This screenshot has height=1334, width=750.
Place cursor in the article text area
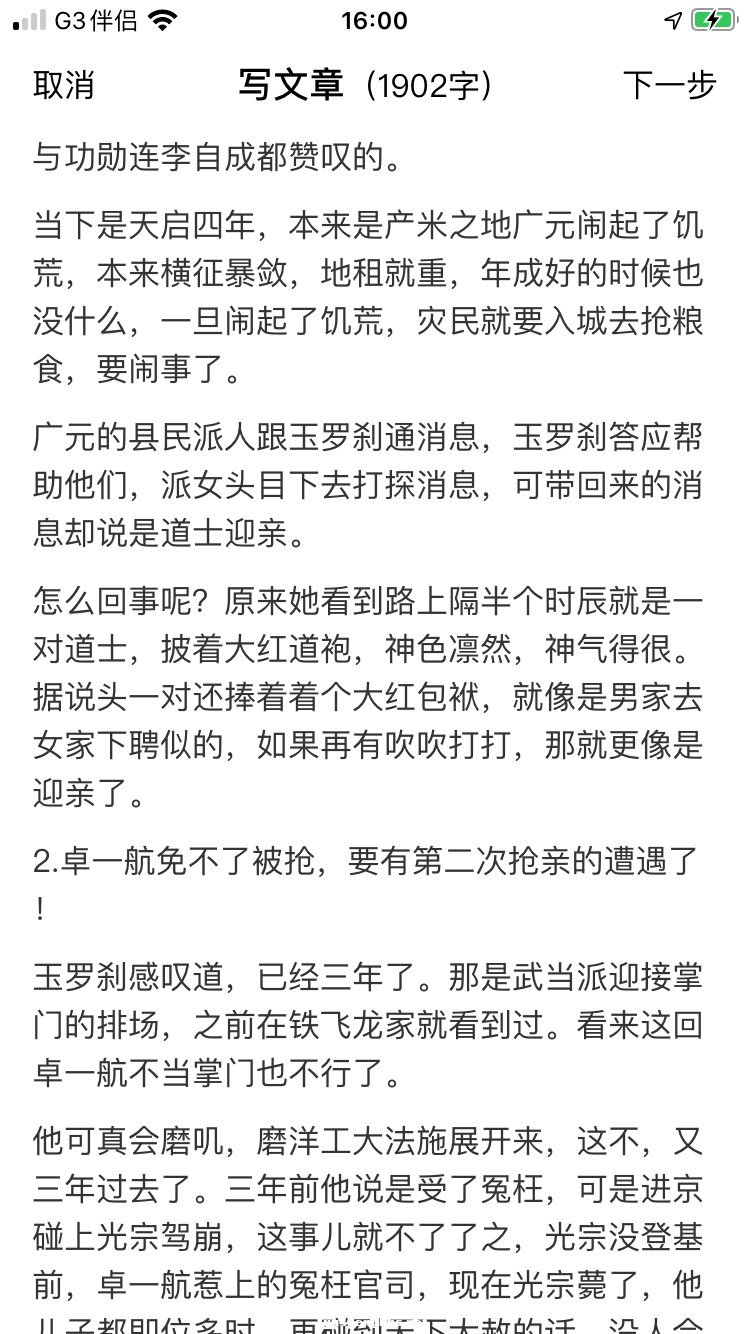370,700
